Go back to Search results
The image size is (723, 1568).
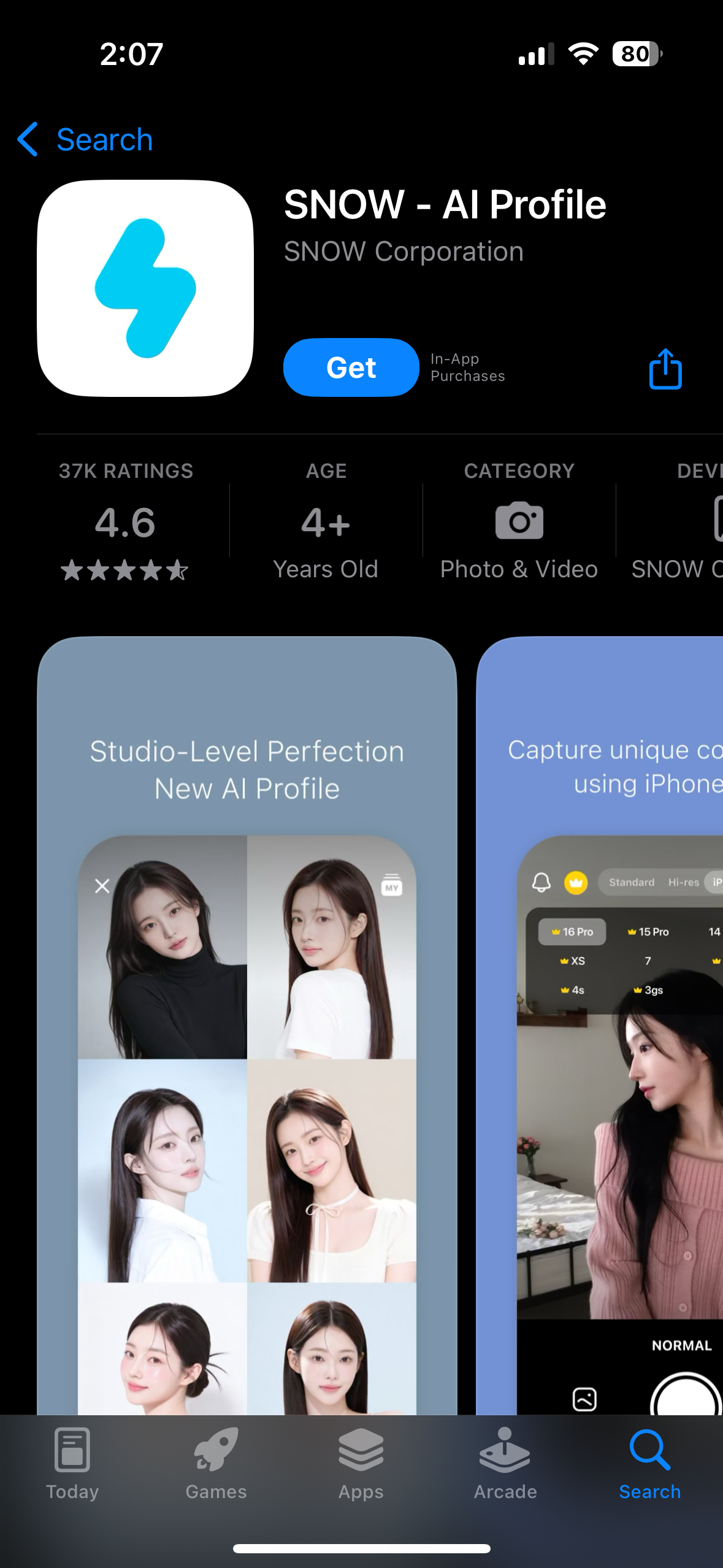pyautogui.click(x=86, y=140)
